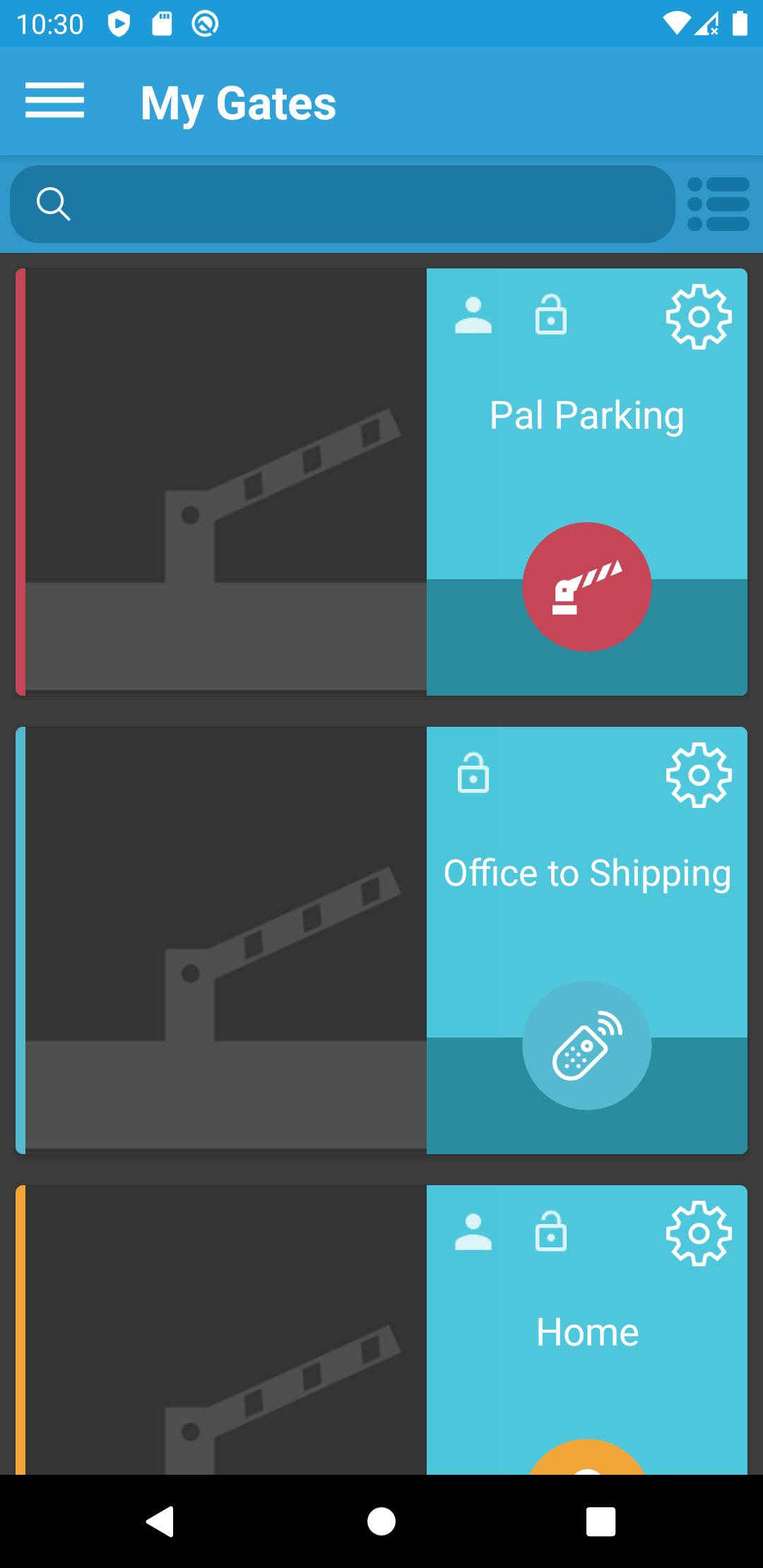Open the hamburger navigation menu
This screenshot has height=1568, width=763.
click(54, 101)
